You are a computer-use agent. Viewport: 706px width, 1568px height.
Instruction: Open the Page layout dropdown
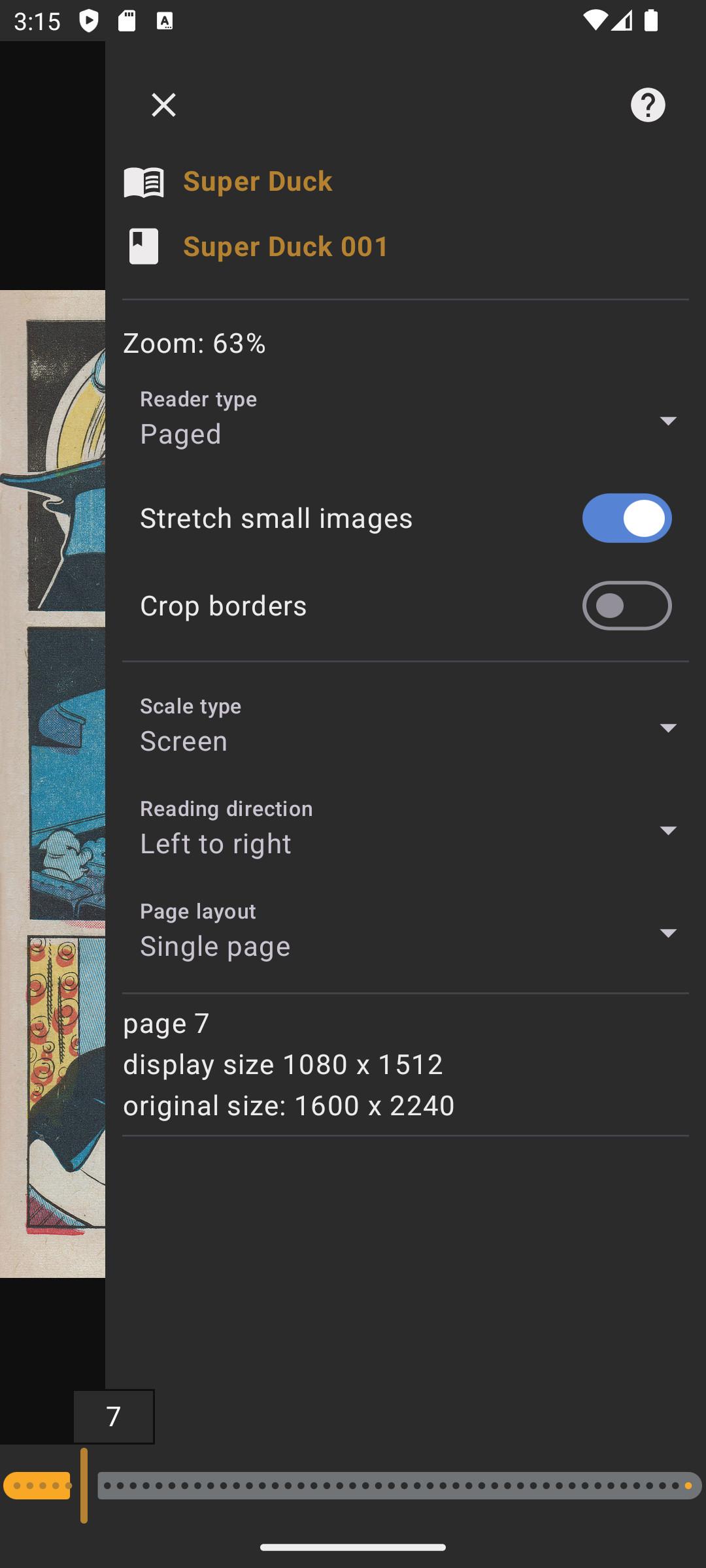coord(405,932)
